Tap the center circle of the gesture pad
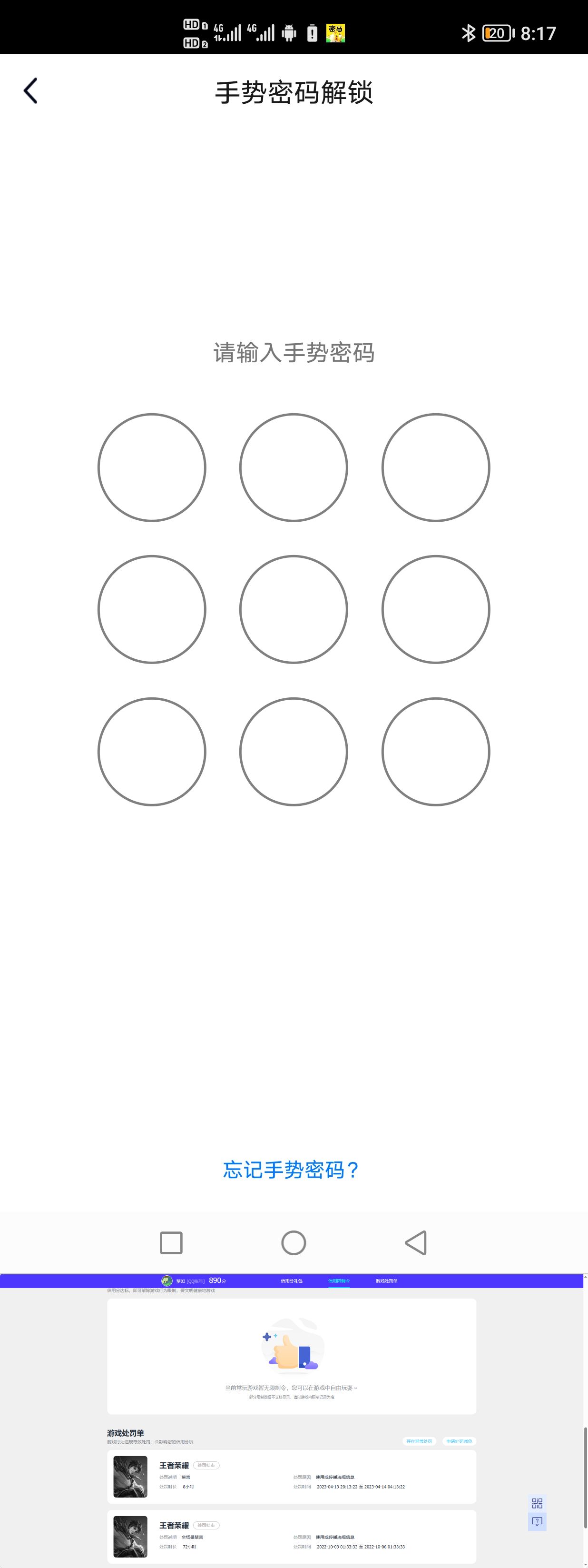This screenshot has height=1568, width=588. (294, 610)
